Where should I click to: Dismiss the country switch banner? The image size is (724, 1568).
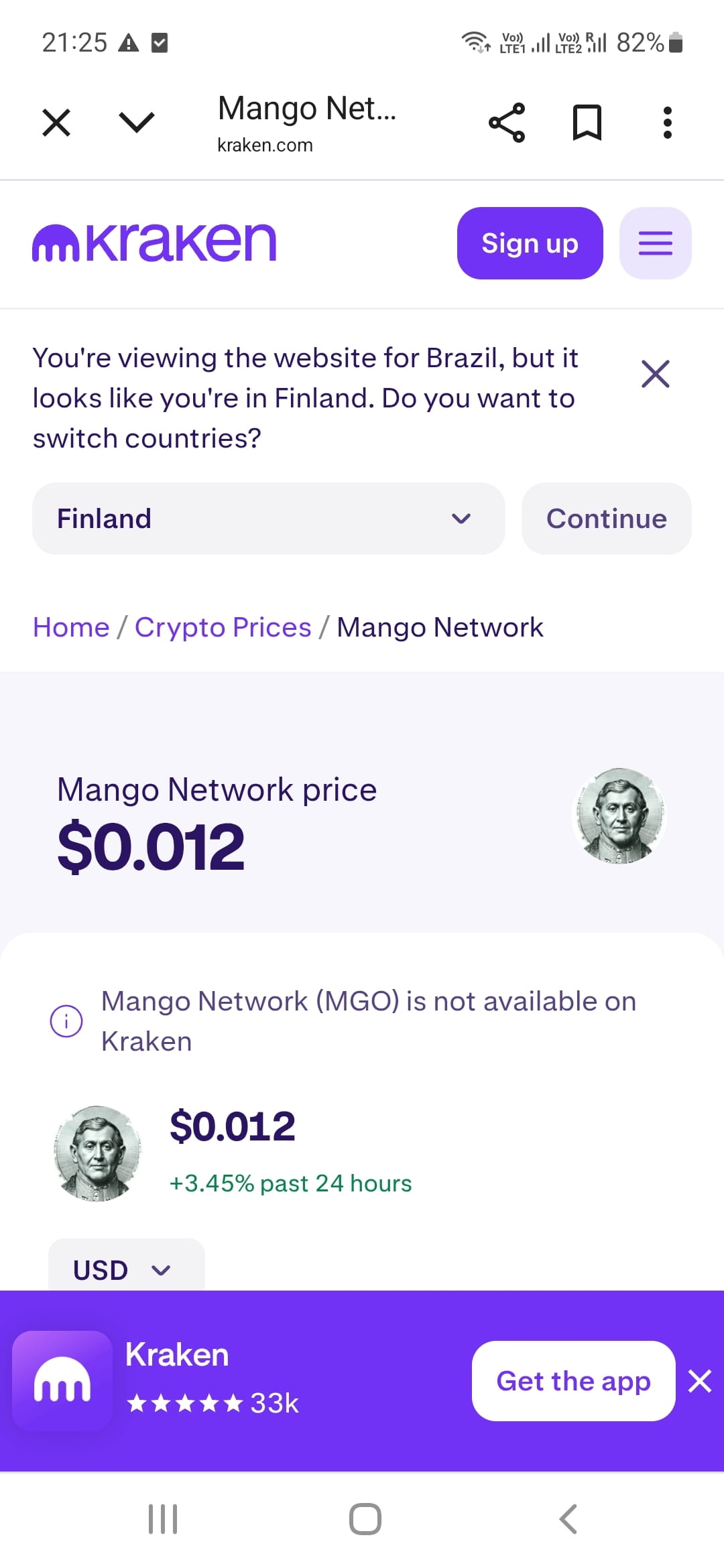[655, 374]
